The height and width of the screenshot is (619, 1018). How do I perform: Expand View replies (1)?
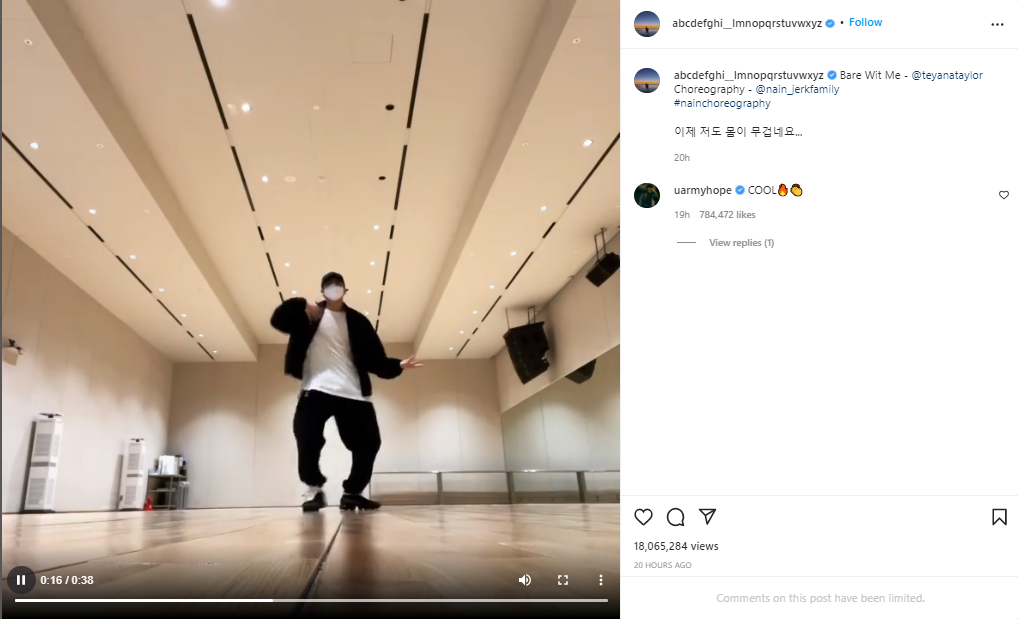coord(740,243)
